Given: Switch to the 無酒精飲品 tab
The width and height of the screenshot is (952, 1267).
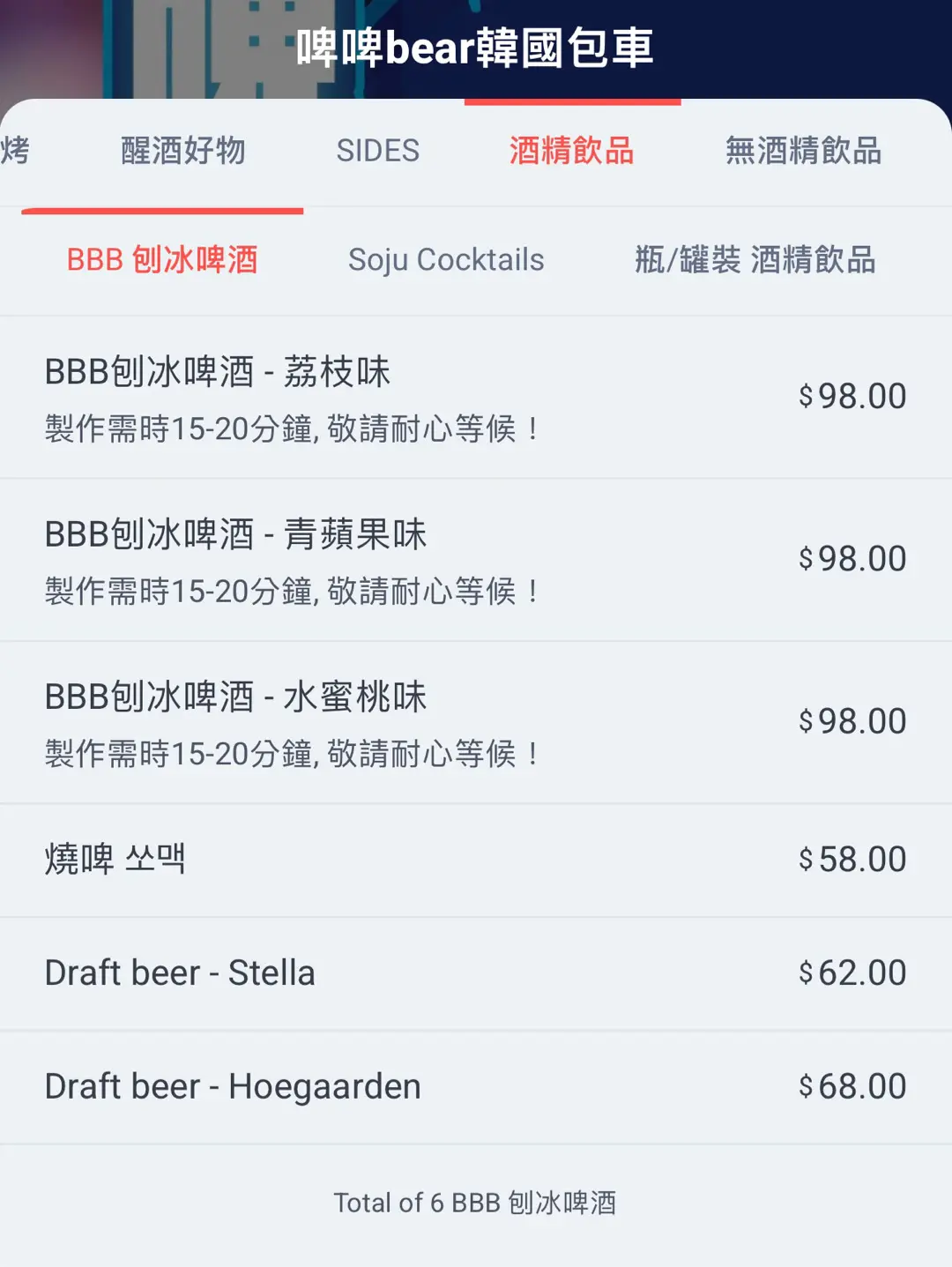Looking at the screenshot, I should (x=803, y=151).
